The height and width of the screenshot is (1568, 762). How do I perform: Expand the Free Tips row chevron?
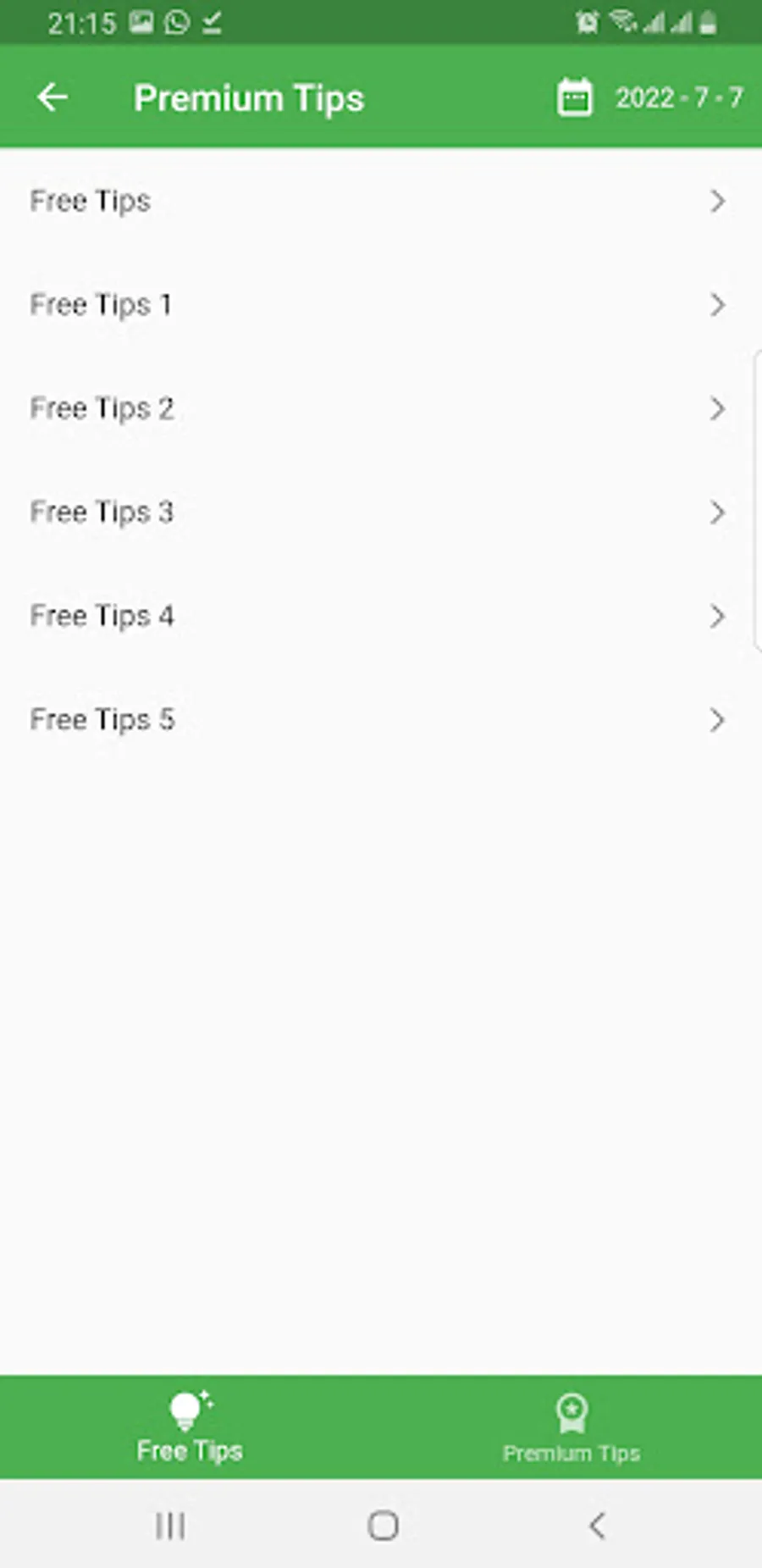718,202
